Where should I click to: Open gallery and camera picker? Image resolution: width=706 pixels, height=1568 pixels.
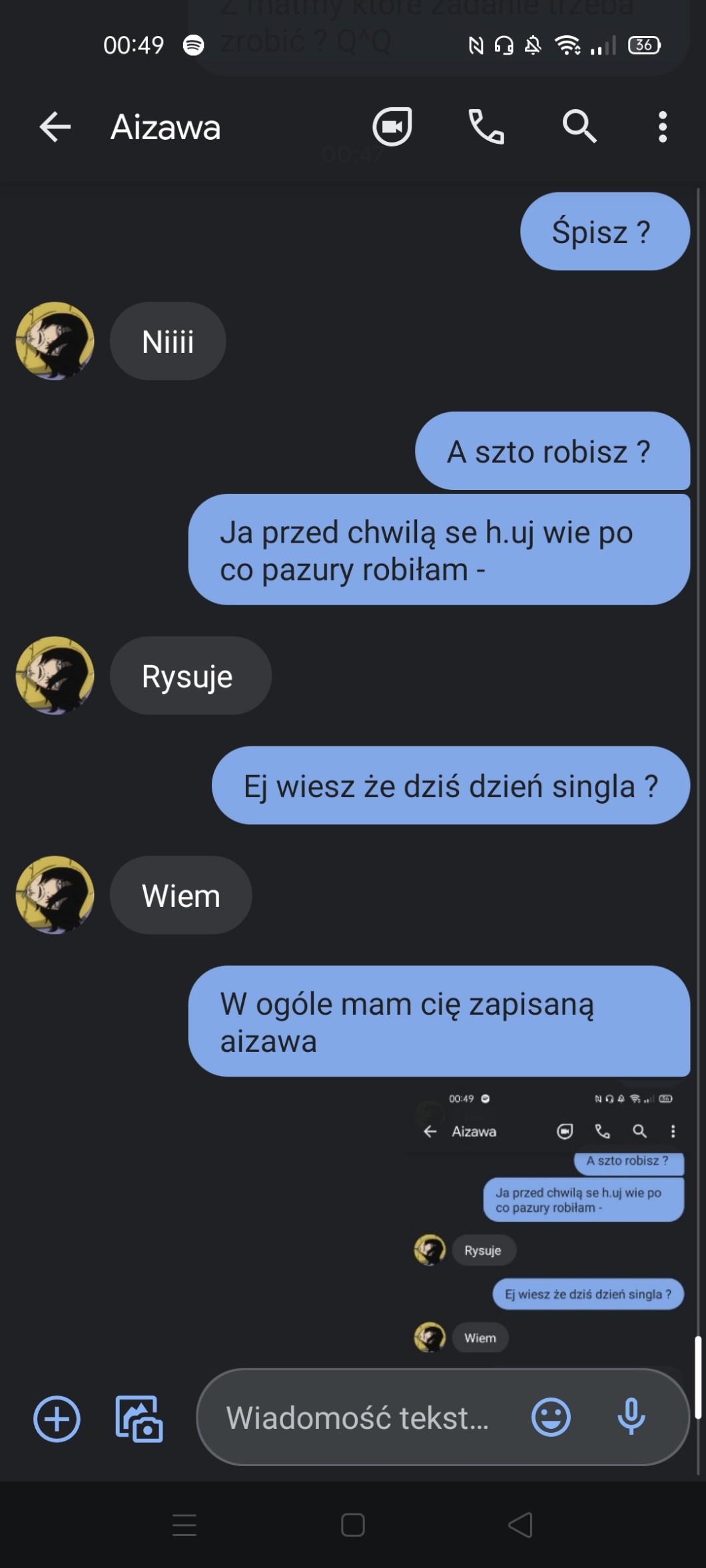pos(139,1419)
